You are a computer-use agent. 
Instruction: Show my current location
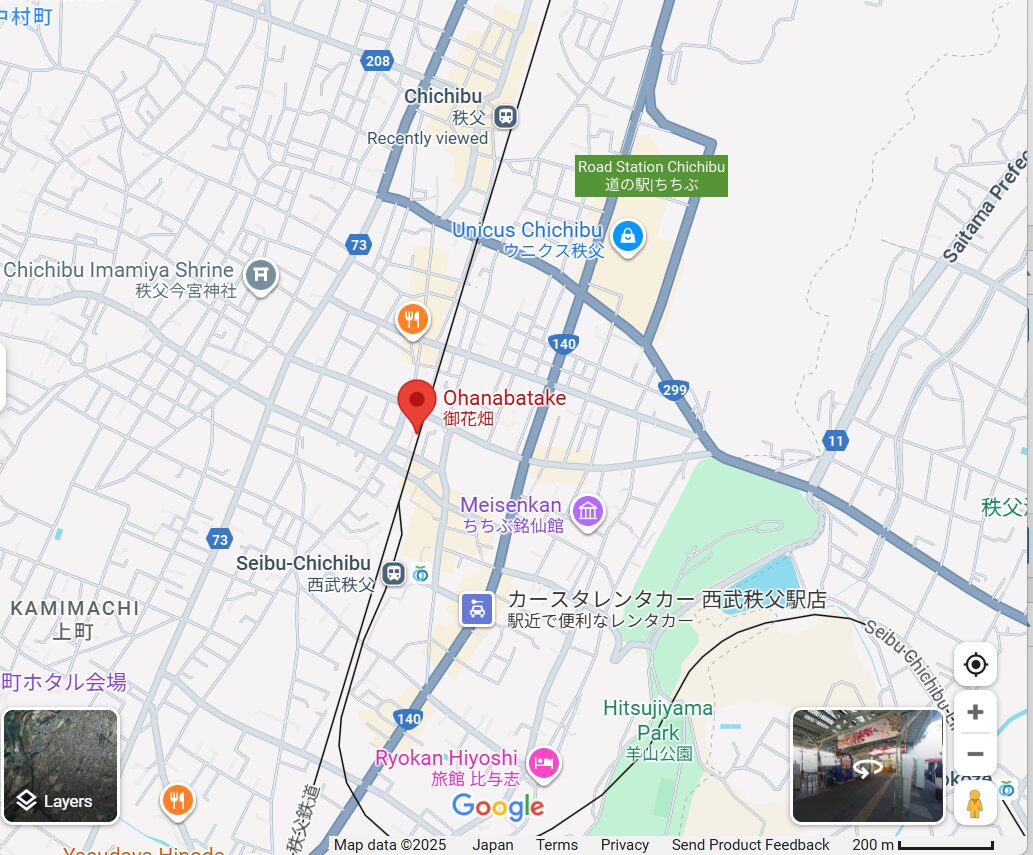click(975, 665)
